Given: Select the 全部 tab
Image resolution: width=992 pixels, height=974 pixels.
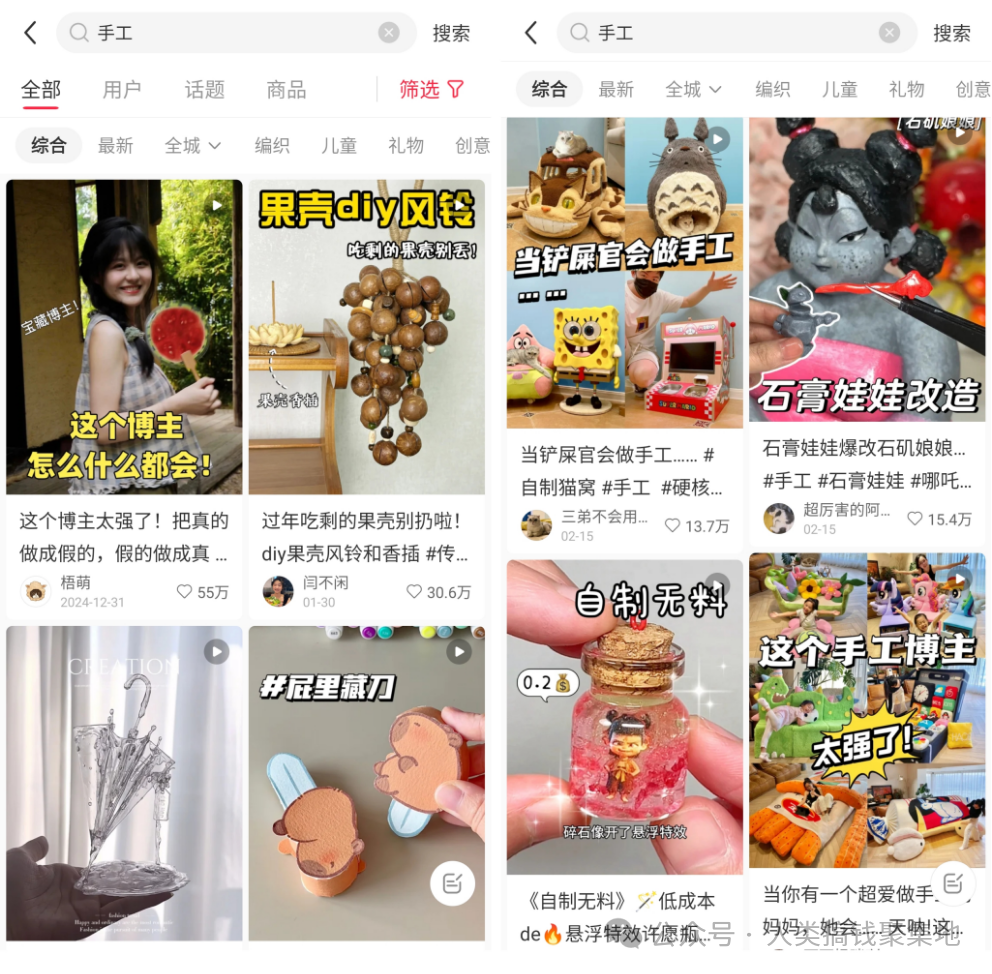Looking at the screenshot, I should point(41,90).
